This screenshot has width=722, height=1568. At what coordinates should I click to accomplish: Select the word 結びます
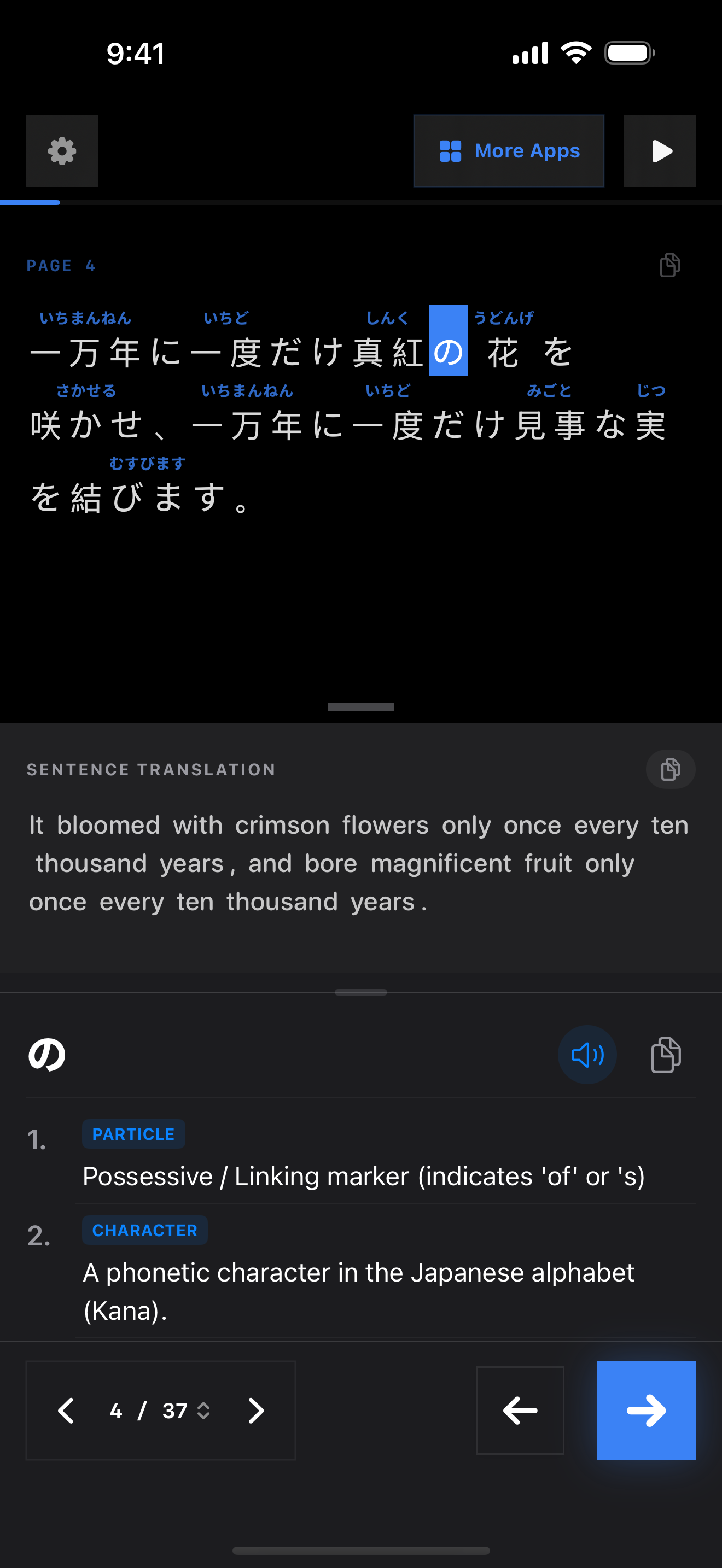pos(147,498)
